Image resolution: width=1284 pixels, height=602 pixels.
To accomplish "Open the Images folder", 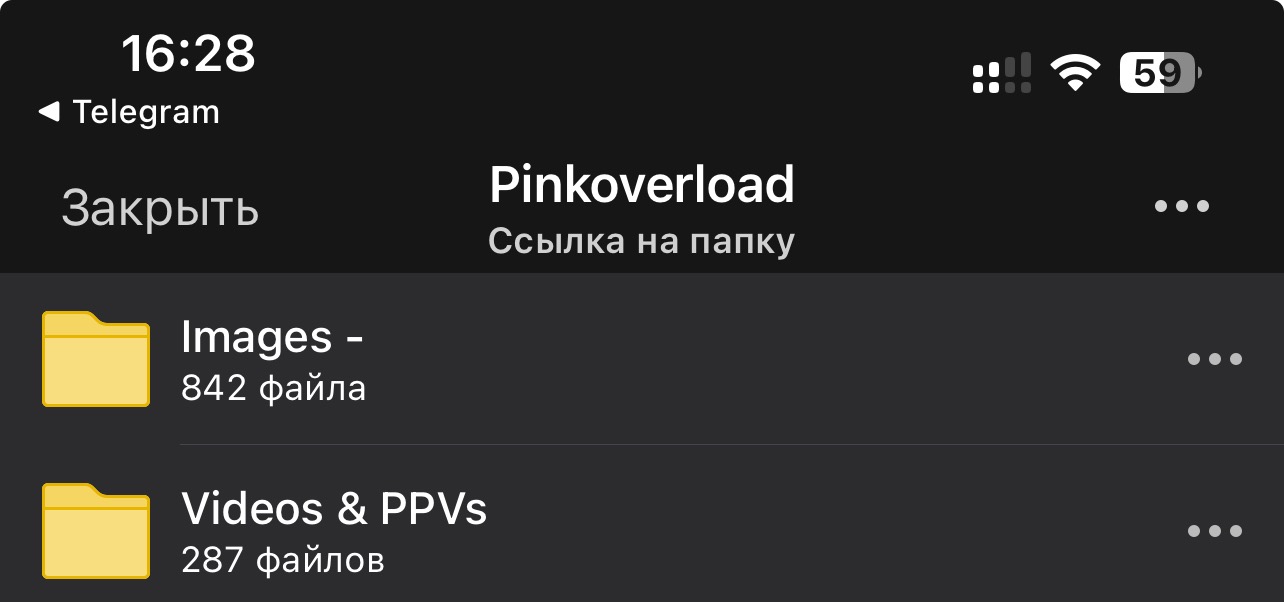I will (x=642, y=359).
